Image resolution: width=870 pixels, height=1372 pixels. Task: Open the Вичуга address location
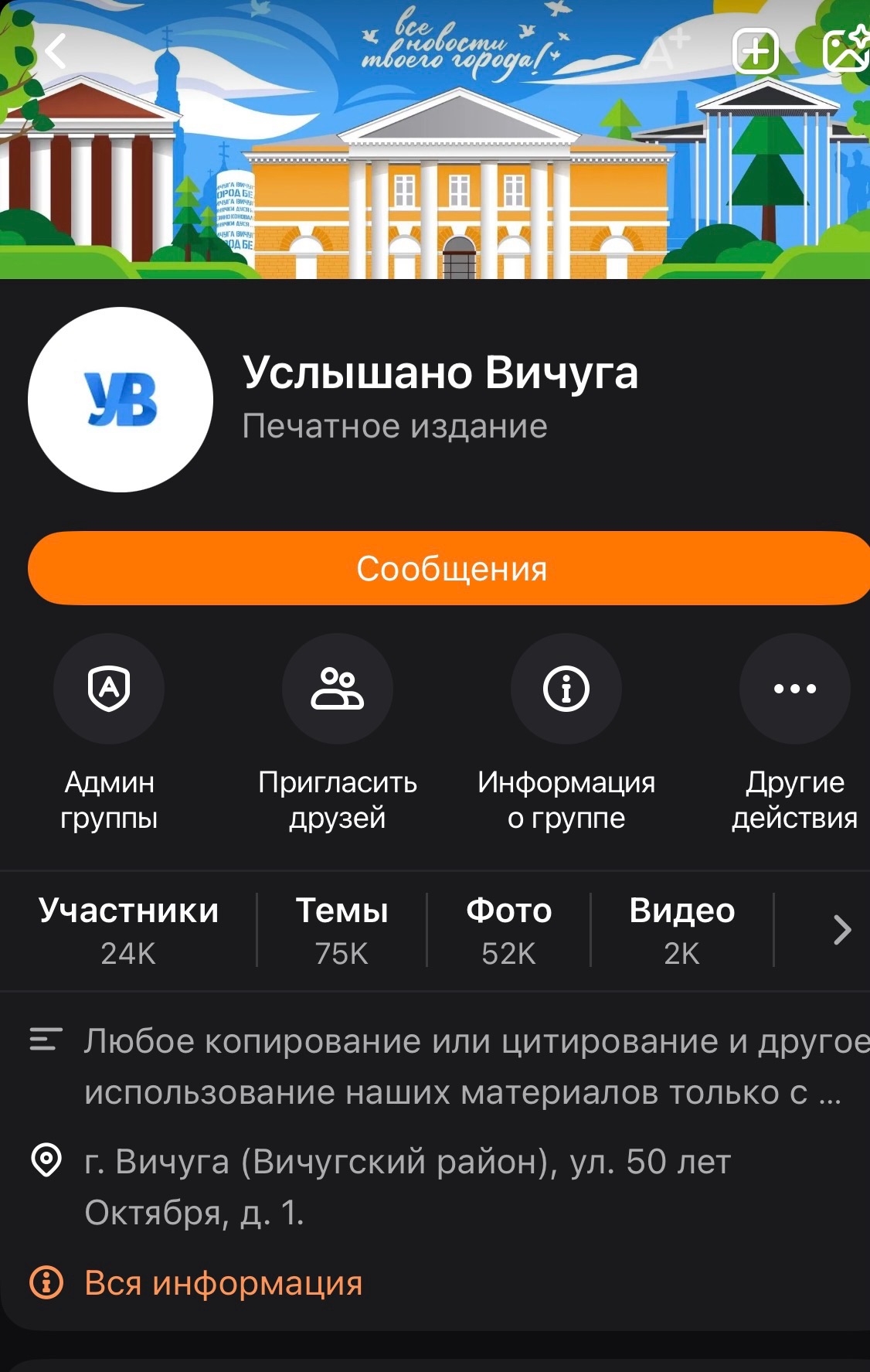click(408, 1186)
